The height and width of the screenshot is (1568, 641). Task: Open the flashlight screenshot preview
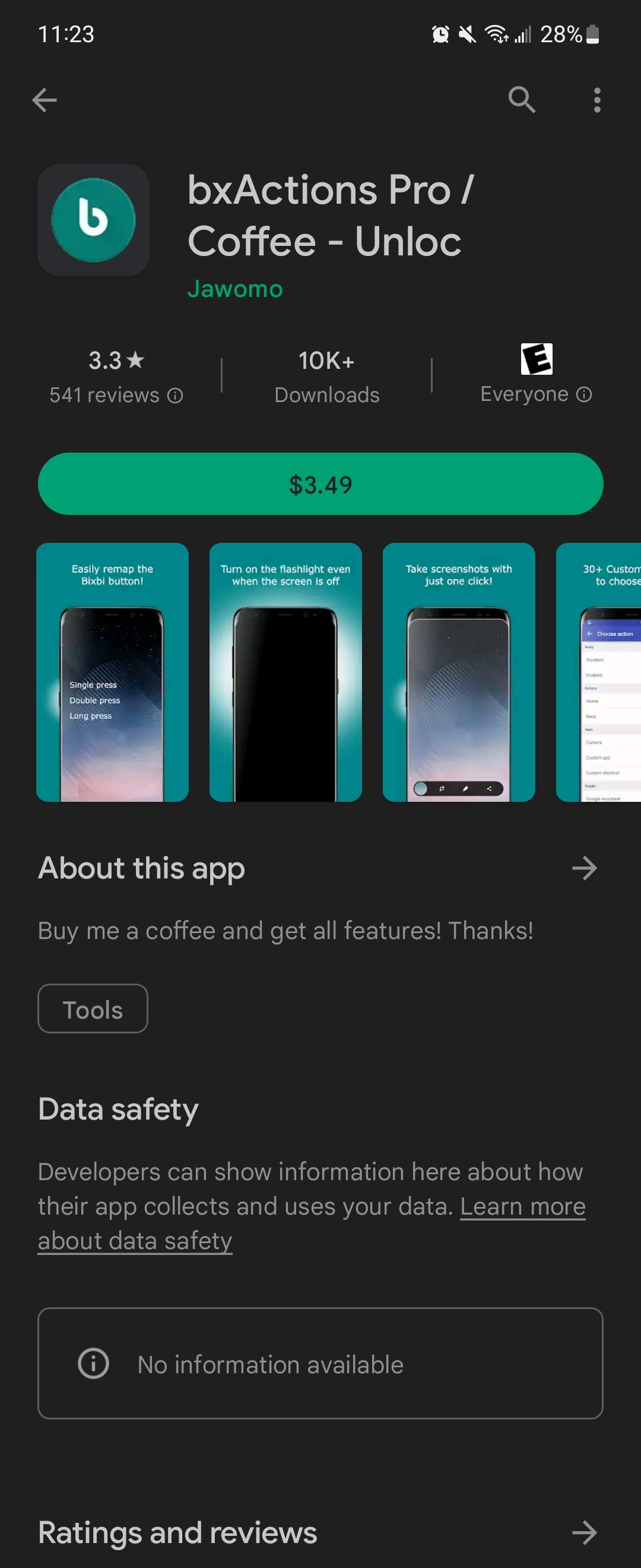click(x=285, y=671)
